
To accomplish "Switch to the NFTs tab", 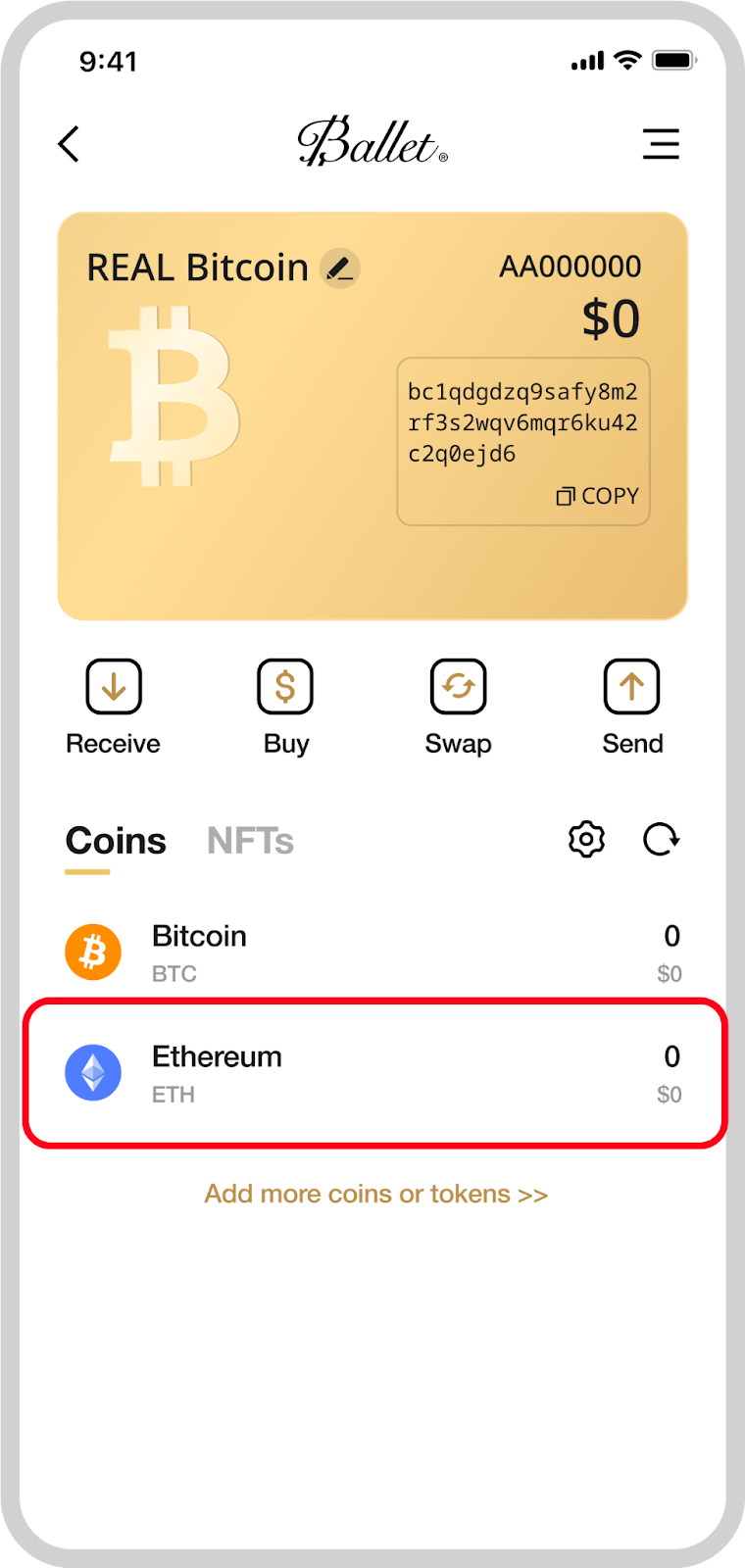I will [250, 841].
